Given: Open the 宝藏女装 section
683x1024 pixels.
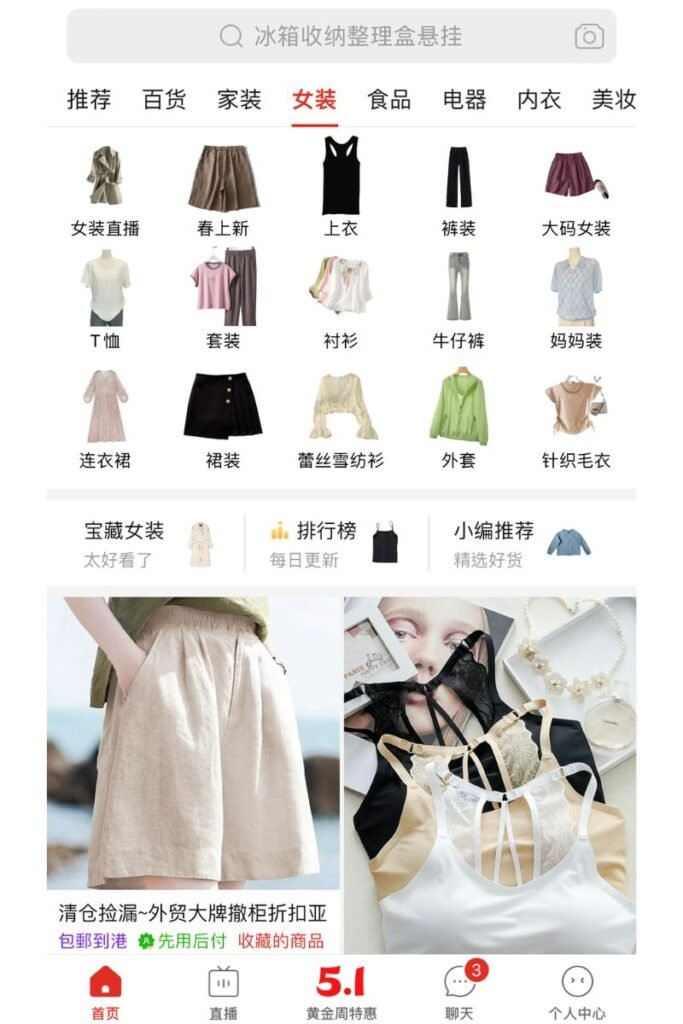Looking at the screenshot, I should click(148, 543).
